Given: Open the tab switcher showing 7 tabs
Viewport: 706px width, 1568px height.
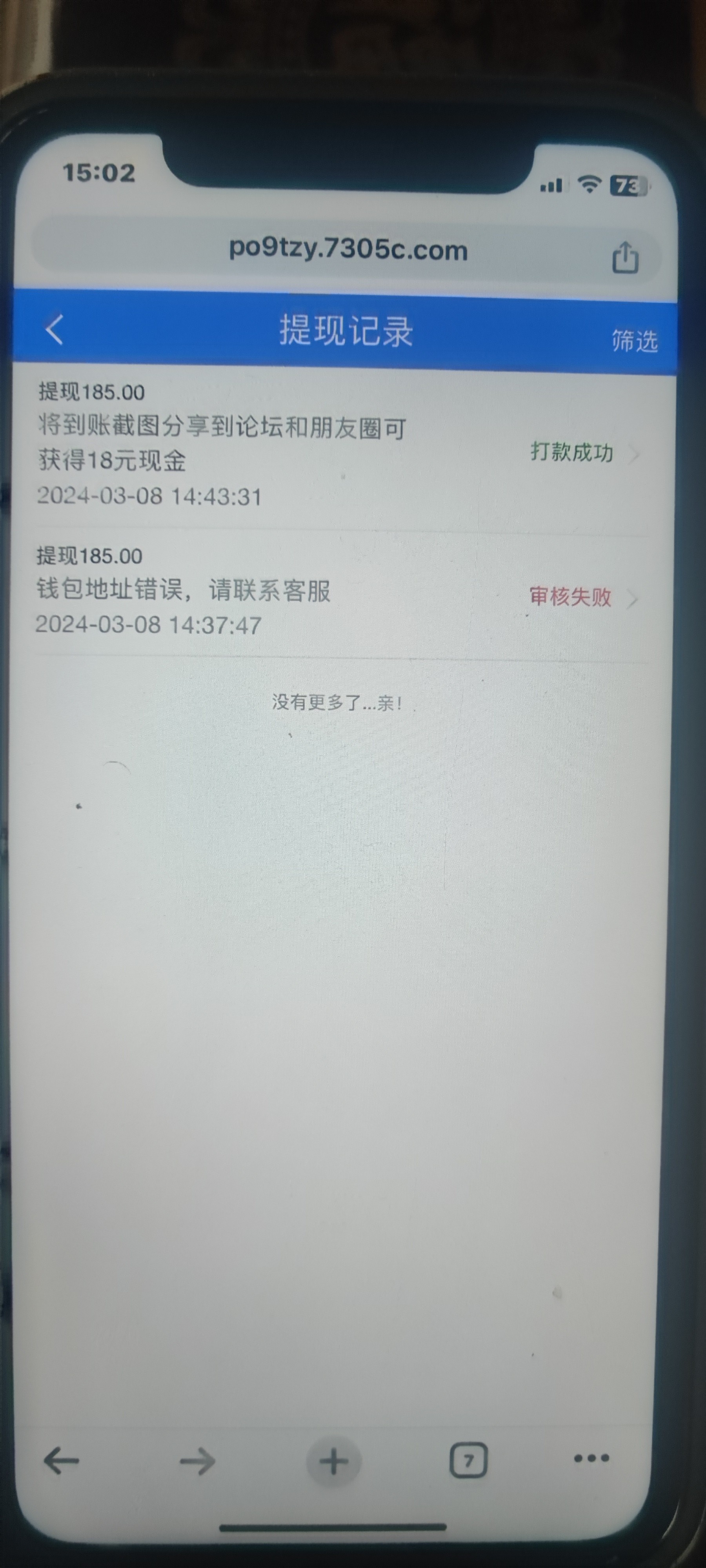Looking at the screenshot, I should click(x=468, y=1460).
